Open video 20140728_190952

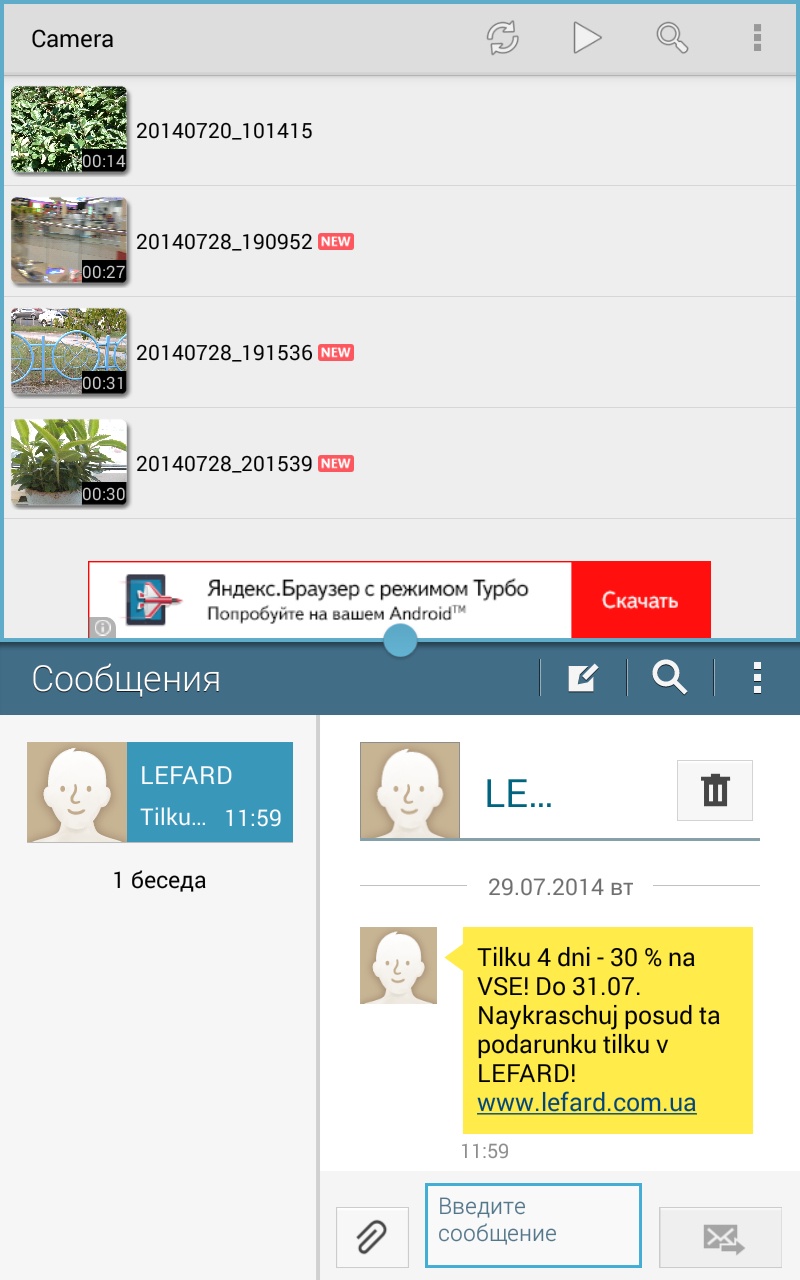(224, 242)
